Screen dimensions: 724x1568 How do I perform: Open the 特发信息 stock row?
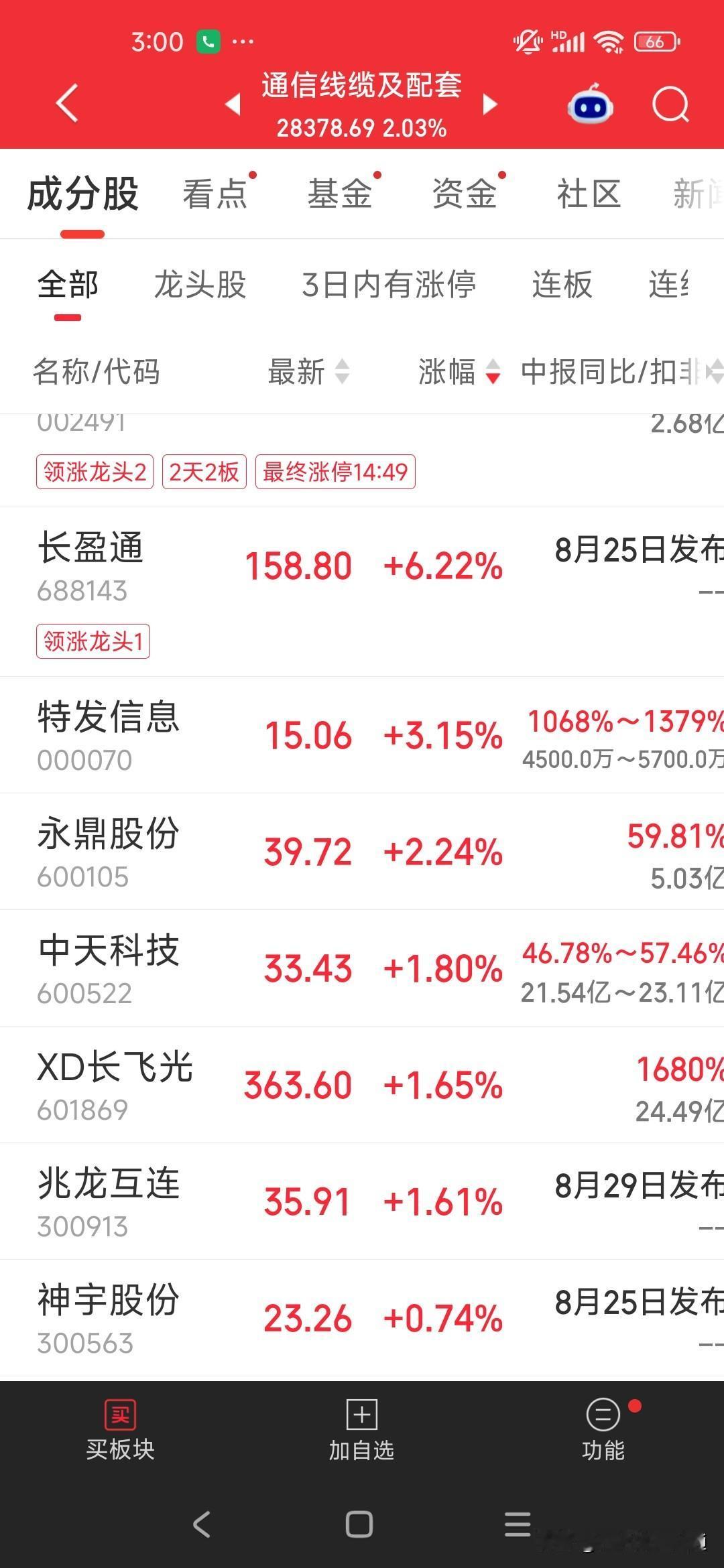tap(362, 735)
